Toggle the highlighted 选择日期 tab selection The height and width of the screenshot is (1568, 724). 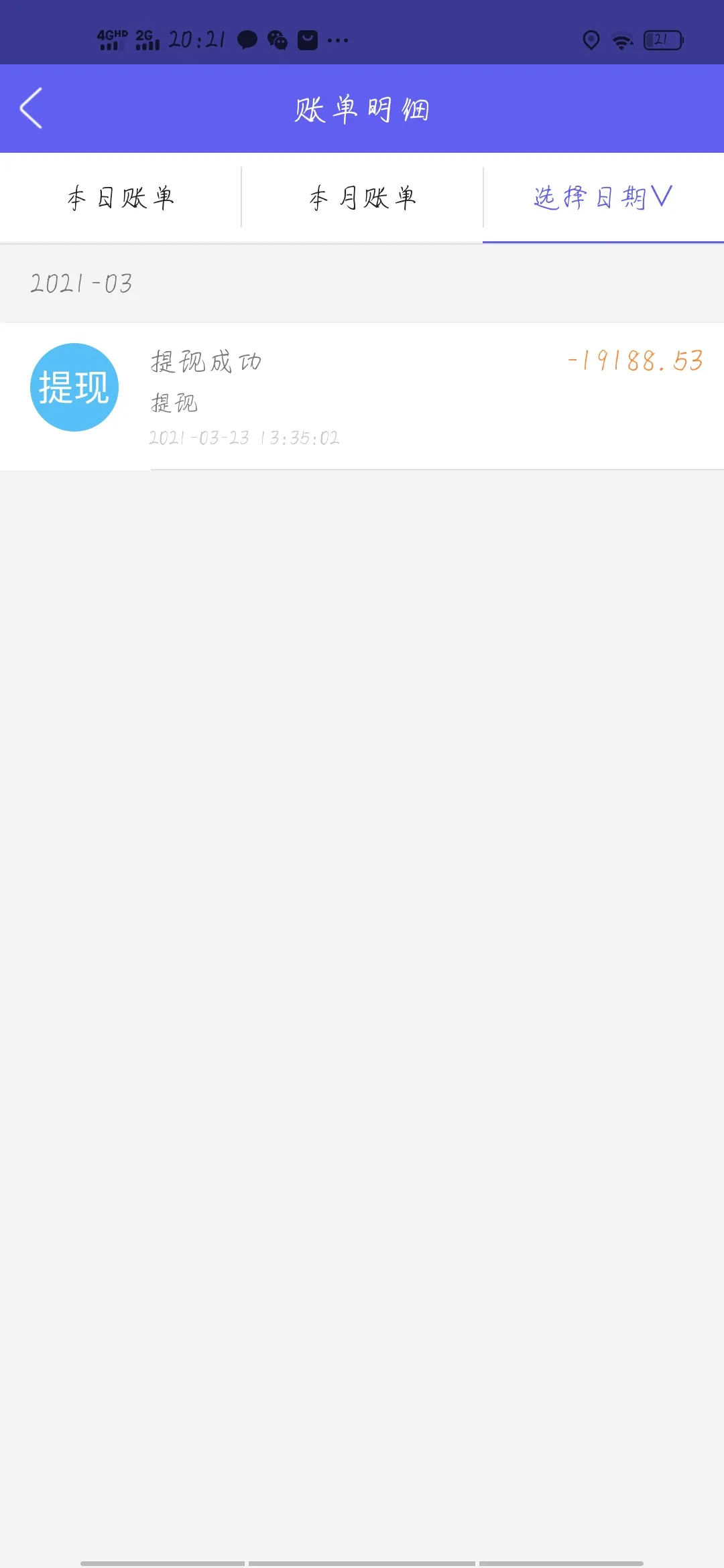coord(601,196)
